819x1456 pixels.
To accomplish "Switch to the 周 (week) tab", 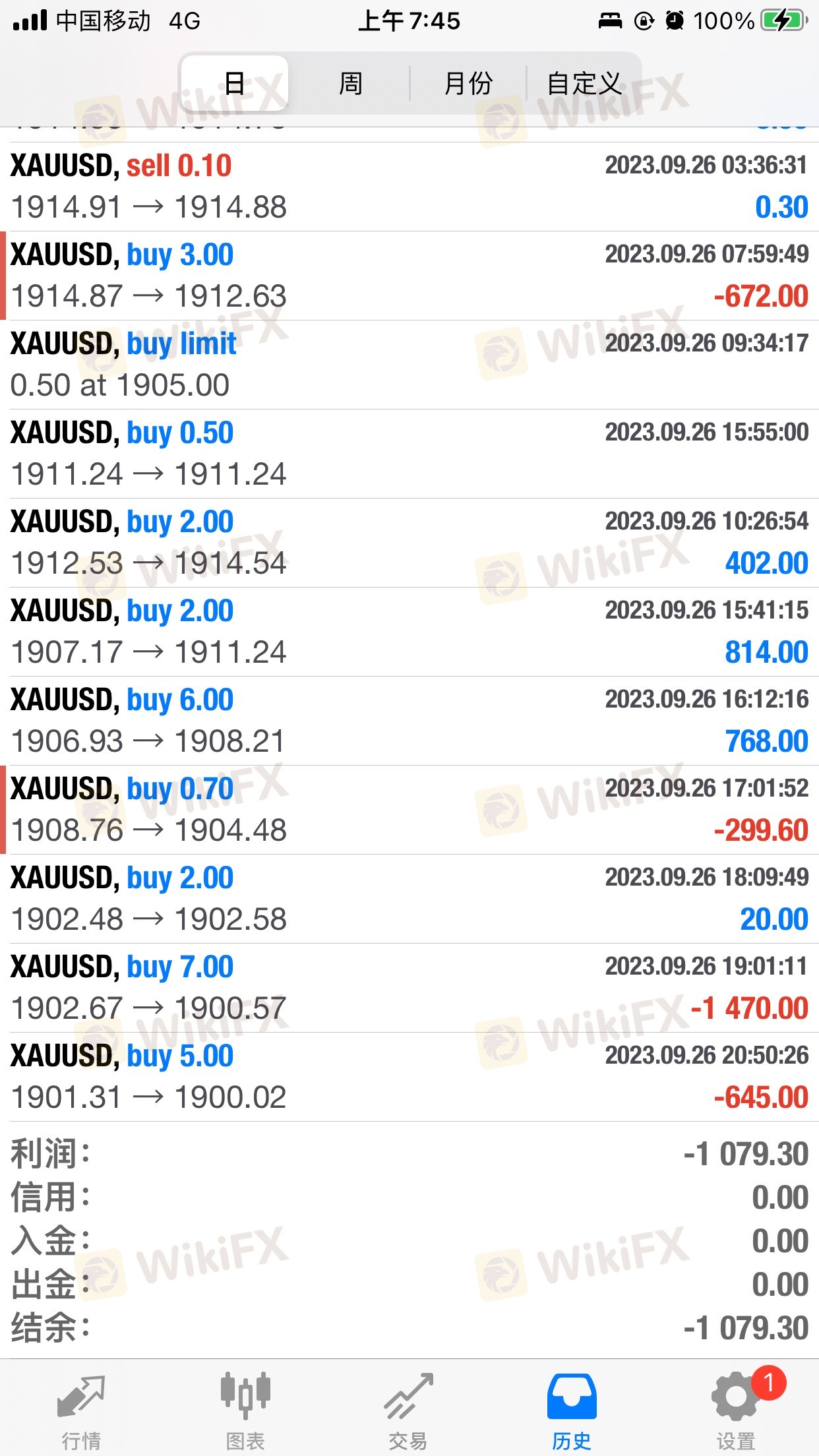I will [350, 84].
